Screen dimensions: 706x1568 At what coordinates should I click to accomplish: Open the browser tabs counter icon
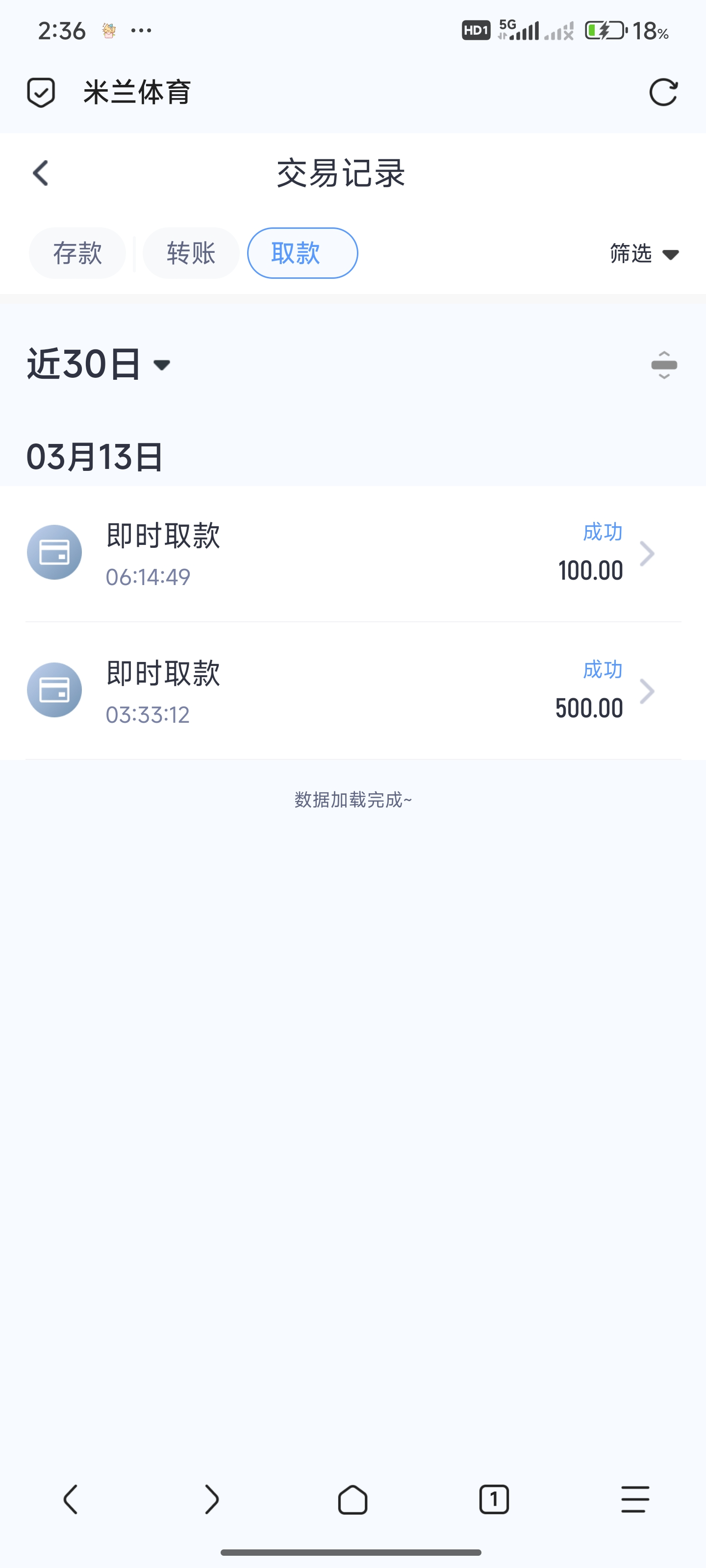point(494,1498)
